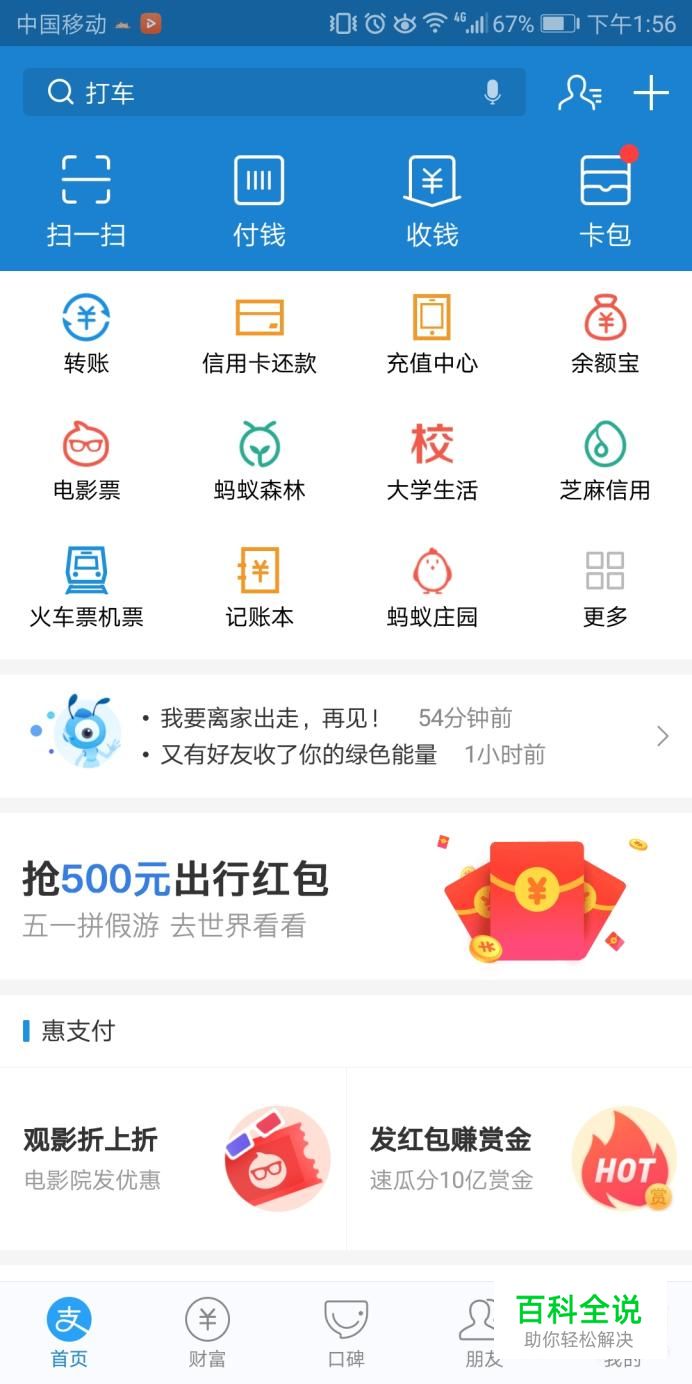Switch to the 口碑 tab

(x=346, y=1332)
